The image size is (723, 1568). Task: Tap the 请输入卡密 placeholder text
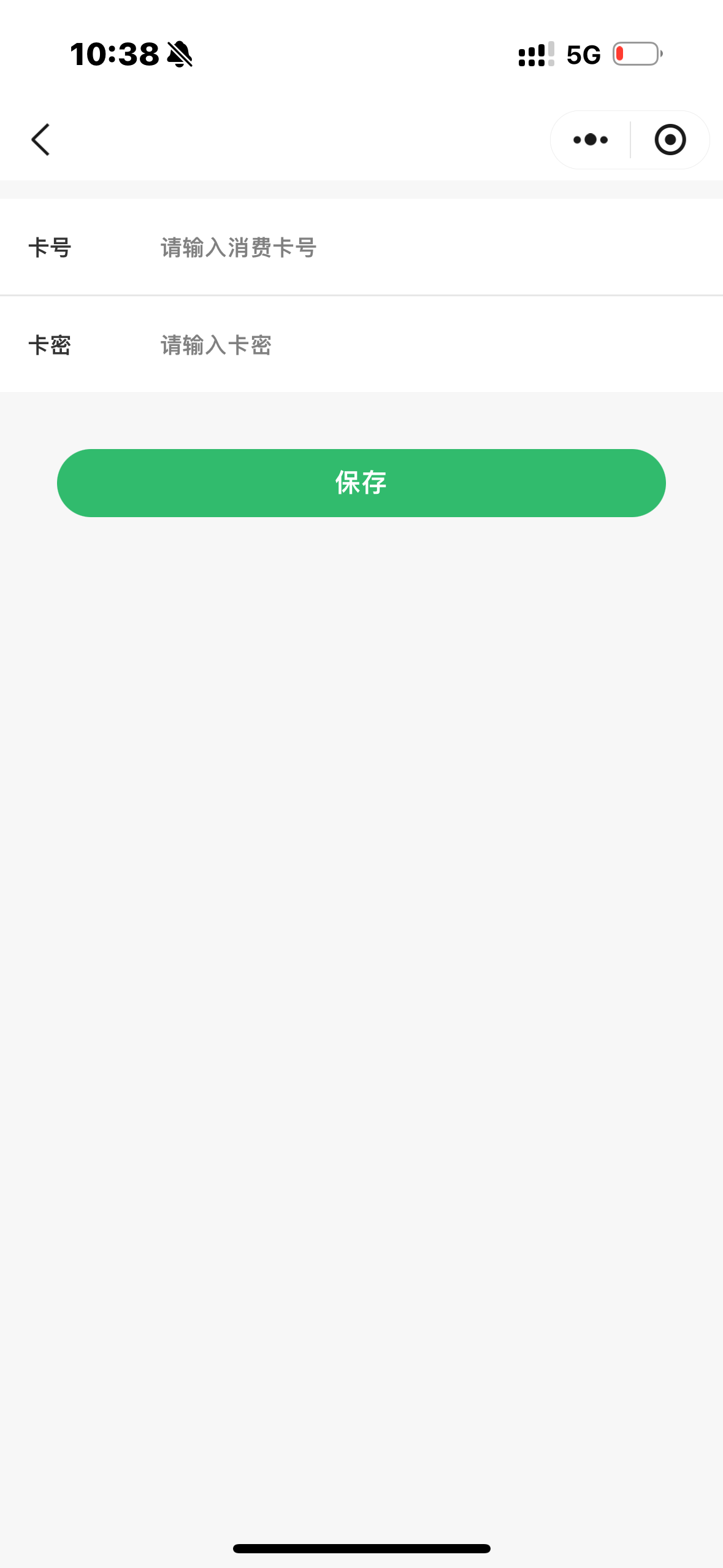pyautogui.click(x=215, y=345)
